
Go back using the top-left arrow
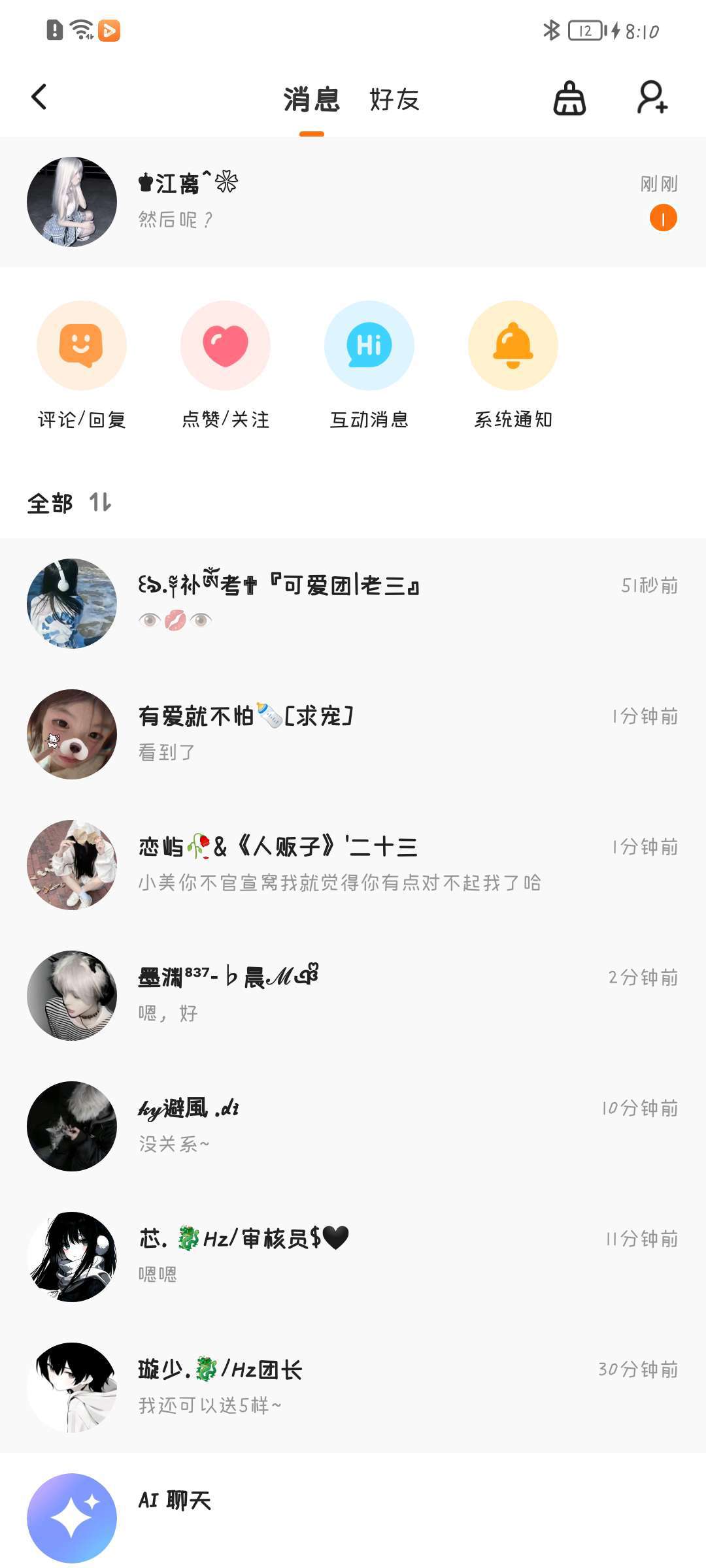39,97
